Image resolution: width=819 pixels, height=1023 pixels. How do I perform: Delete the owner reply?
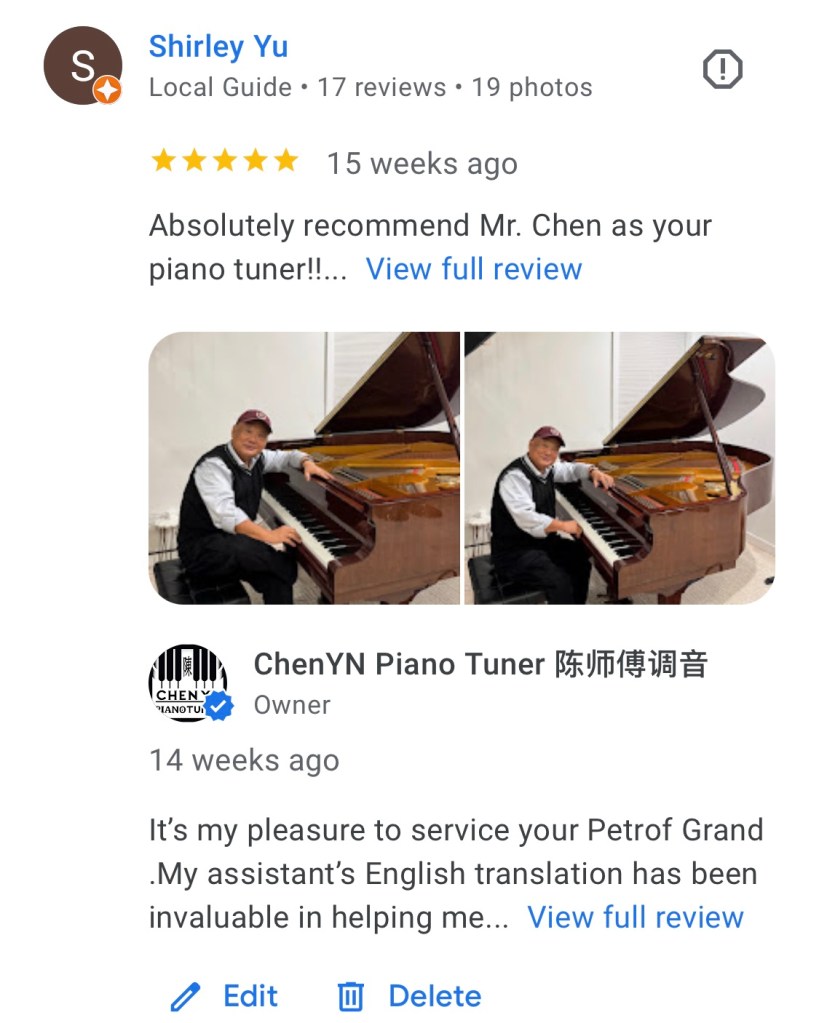[x=409, y=996]
